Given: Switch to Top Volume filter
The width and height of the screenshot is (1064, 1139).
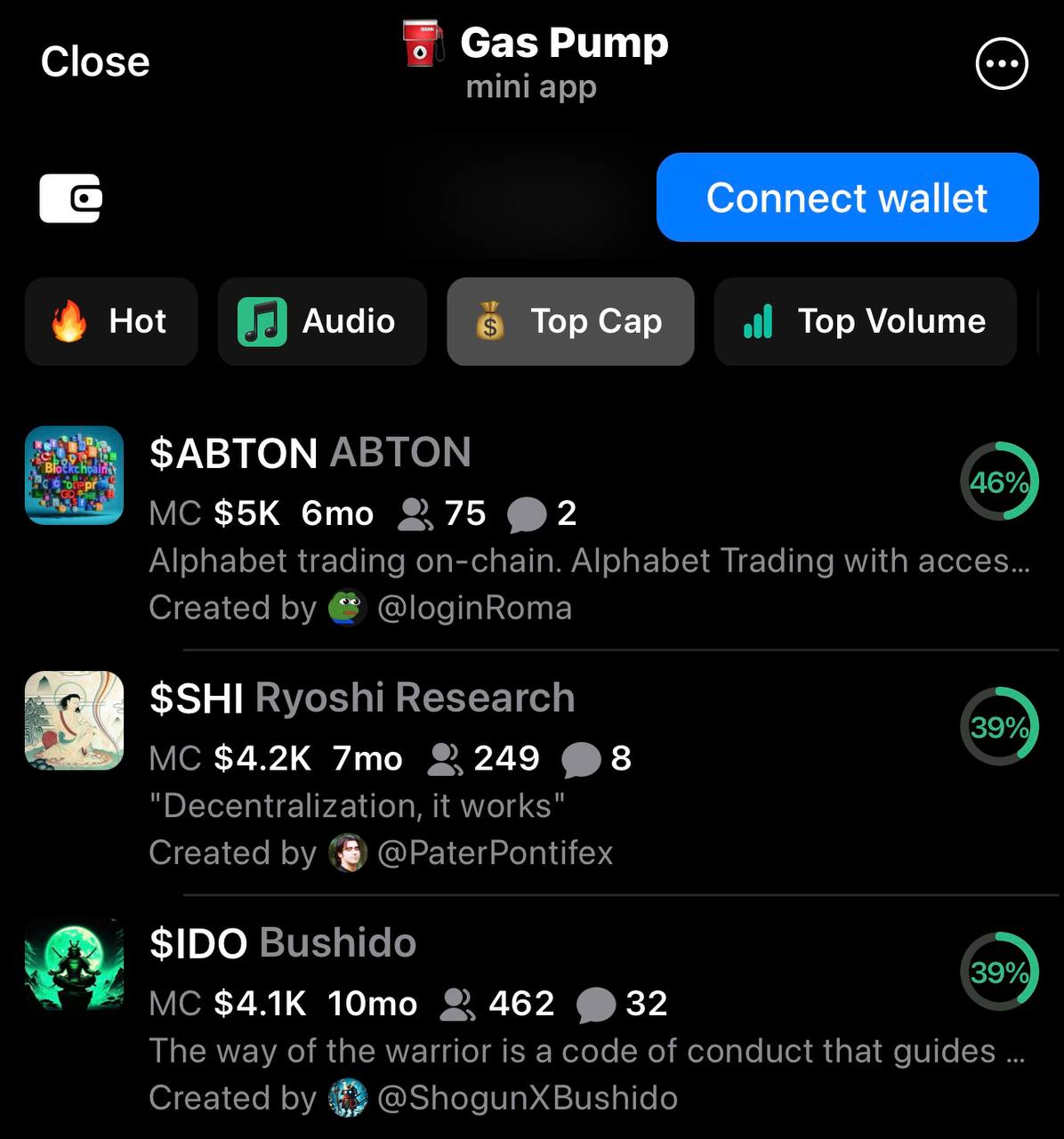Looking at the screenshot, I should click(x=865, y=321).
